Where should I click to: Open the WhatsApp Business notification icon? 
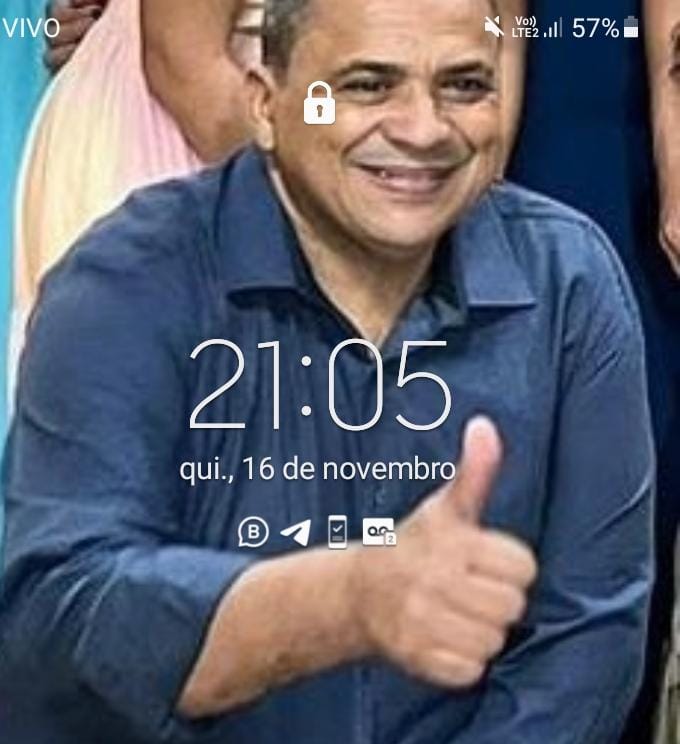(253, 532)
